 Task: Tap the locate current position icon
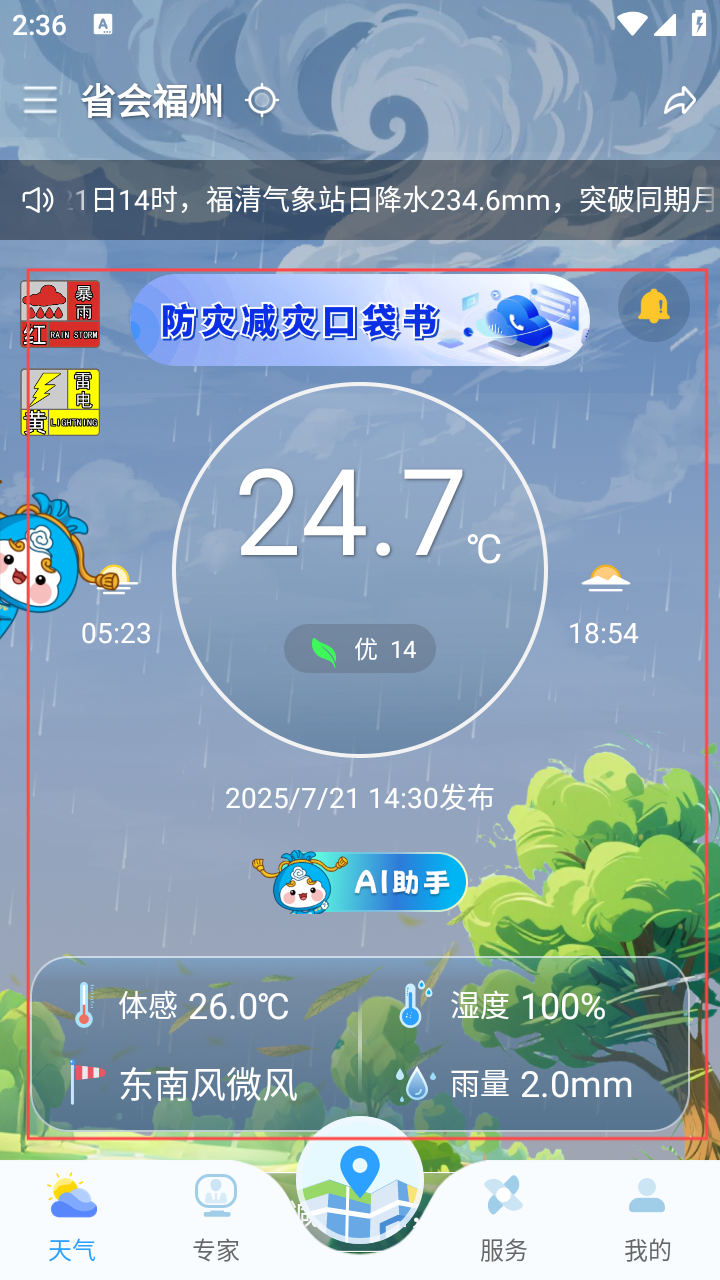[262, 100]
